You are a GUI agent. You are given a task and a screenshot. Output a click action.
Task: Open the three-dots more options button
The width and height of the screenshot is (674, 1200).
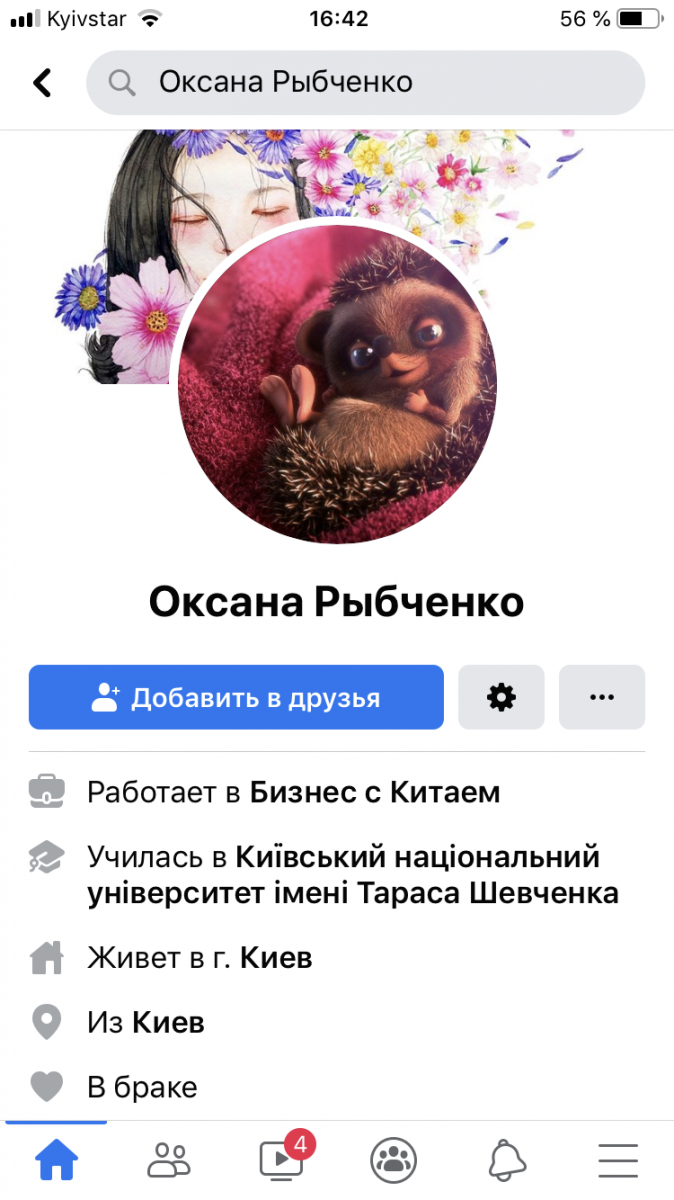pos(602,697)
